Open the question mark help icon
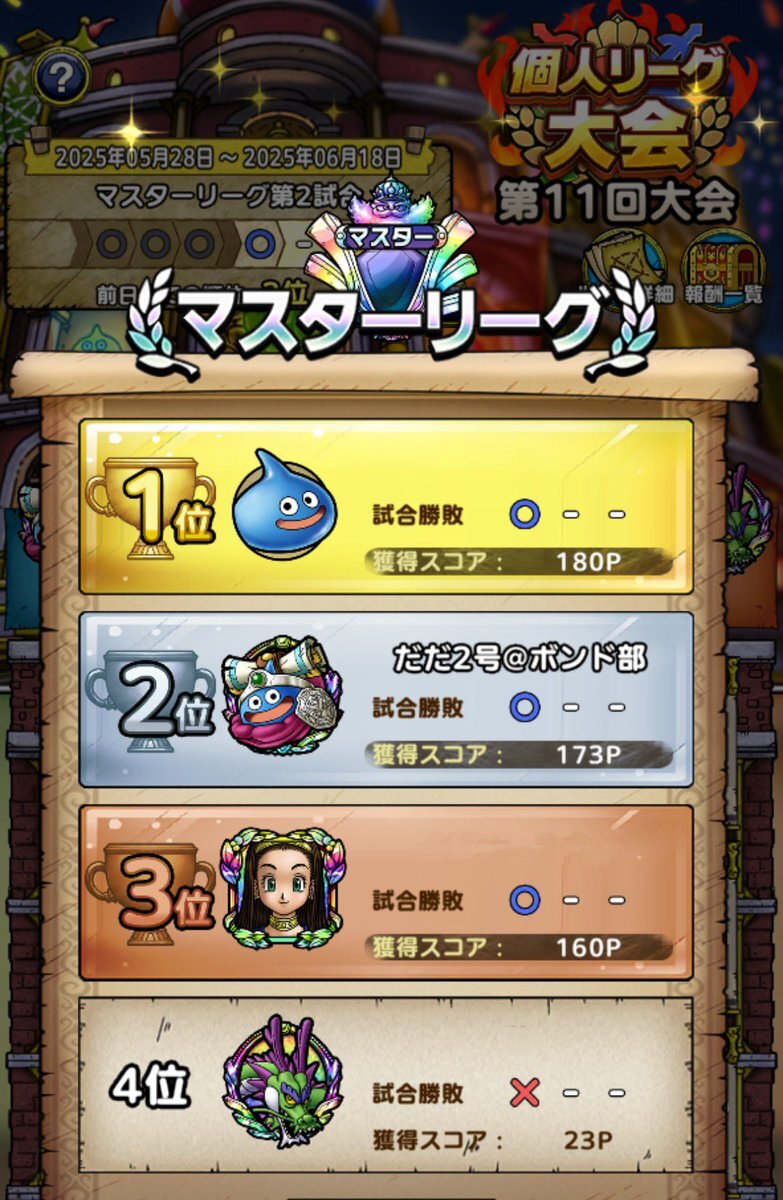The height and width of the screenshot is (1200, 783). (61, 76)
